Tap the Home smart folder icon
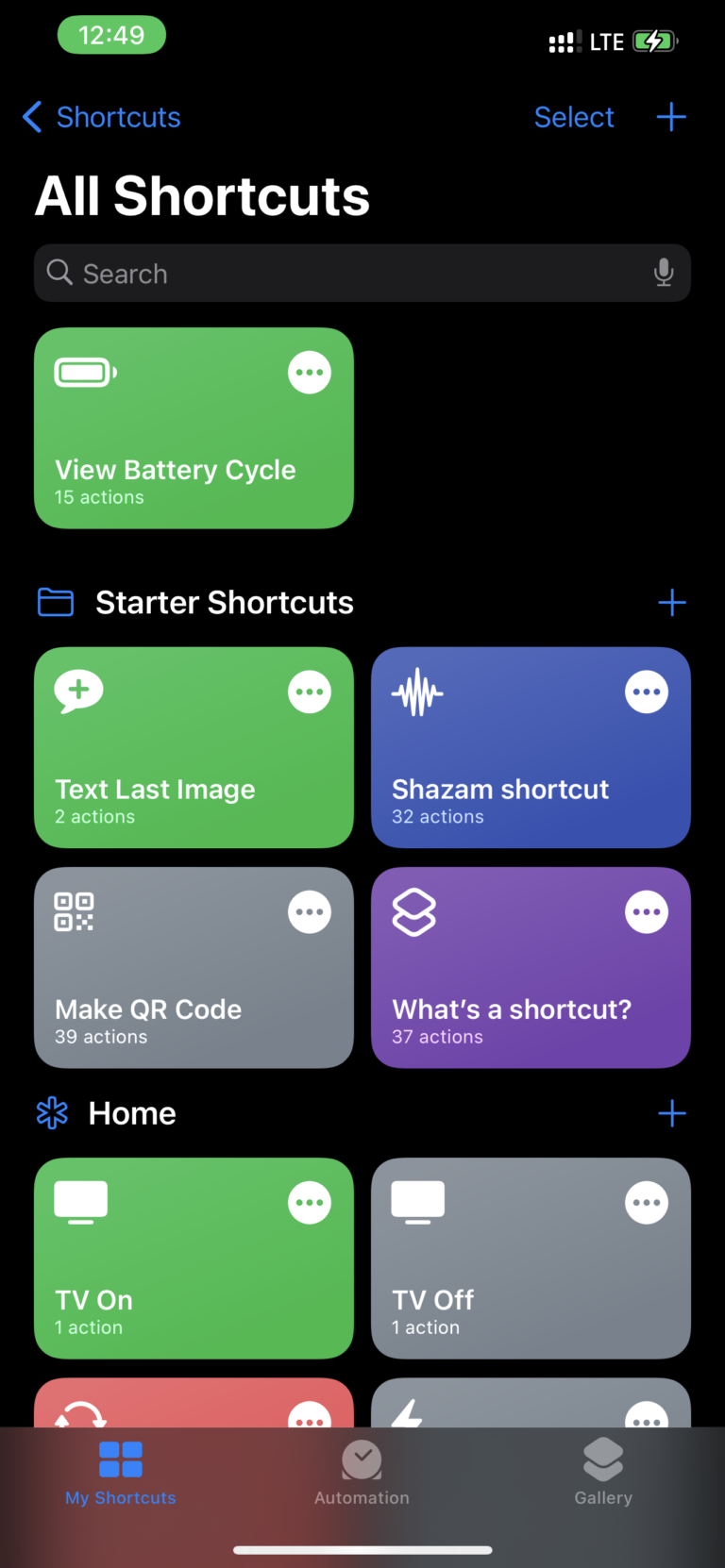725x1568 pixels. (x=52, y=1113)
